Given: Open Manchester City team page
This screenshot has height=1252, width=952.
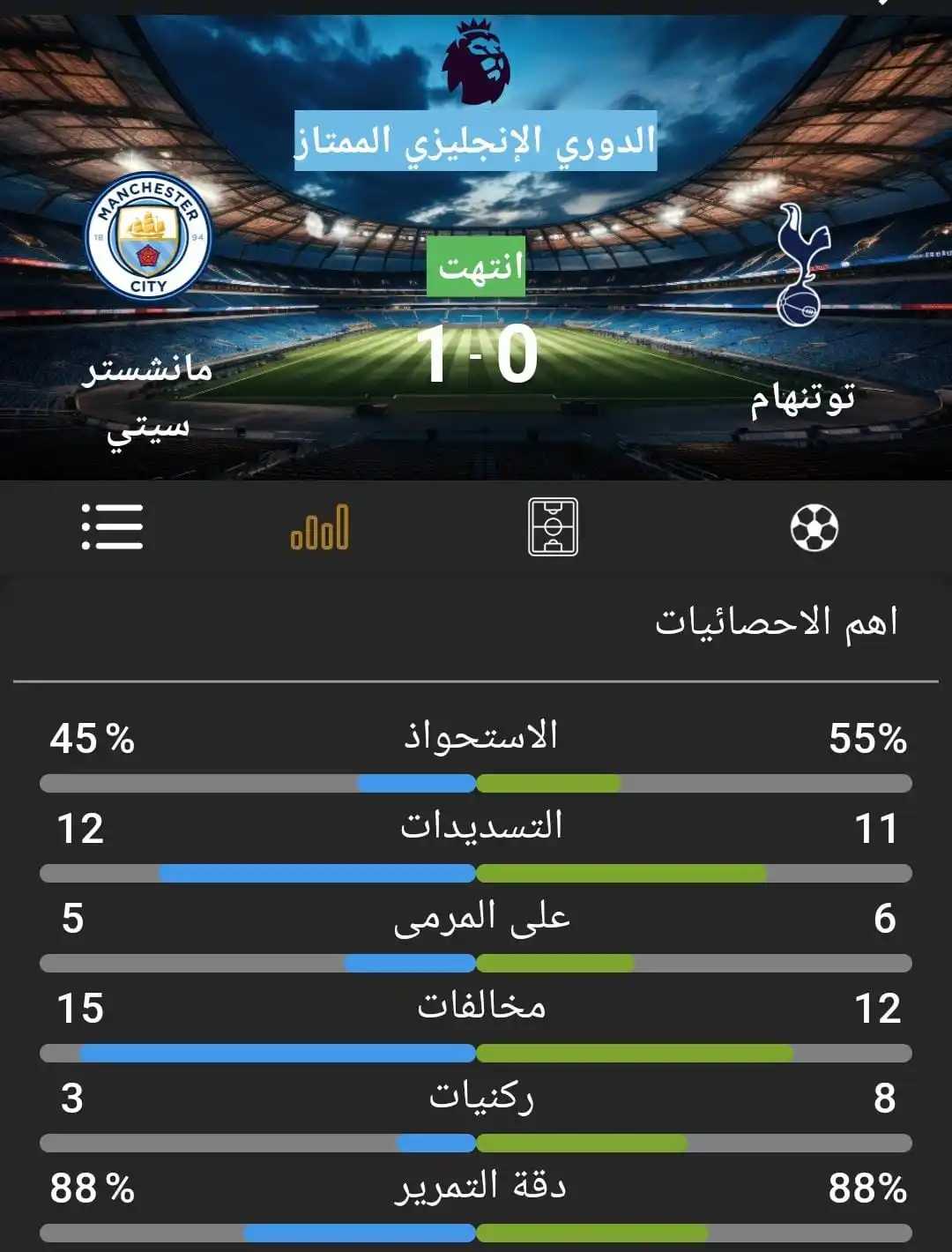Looking at the screenshot, I should pos(148,236).
